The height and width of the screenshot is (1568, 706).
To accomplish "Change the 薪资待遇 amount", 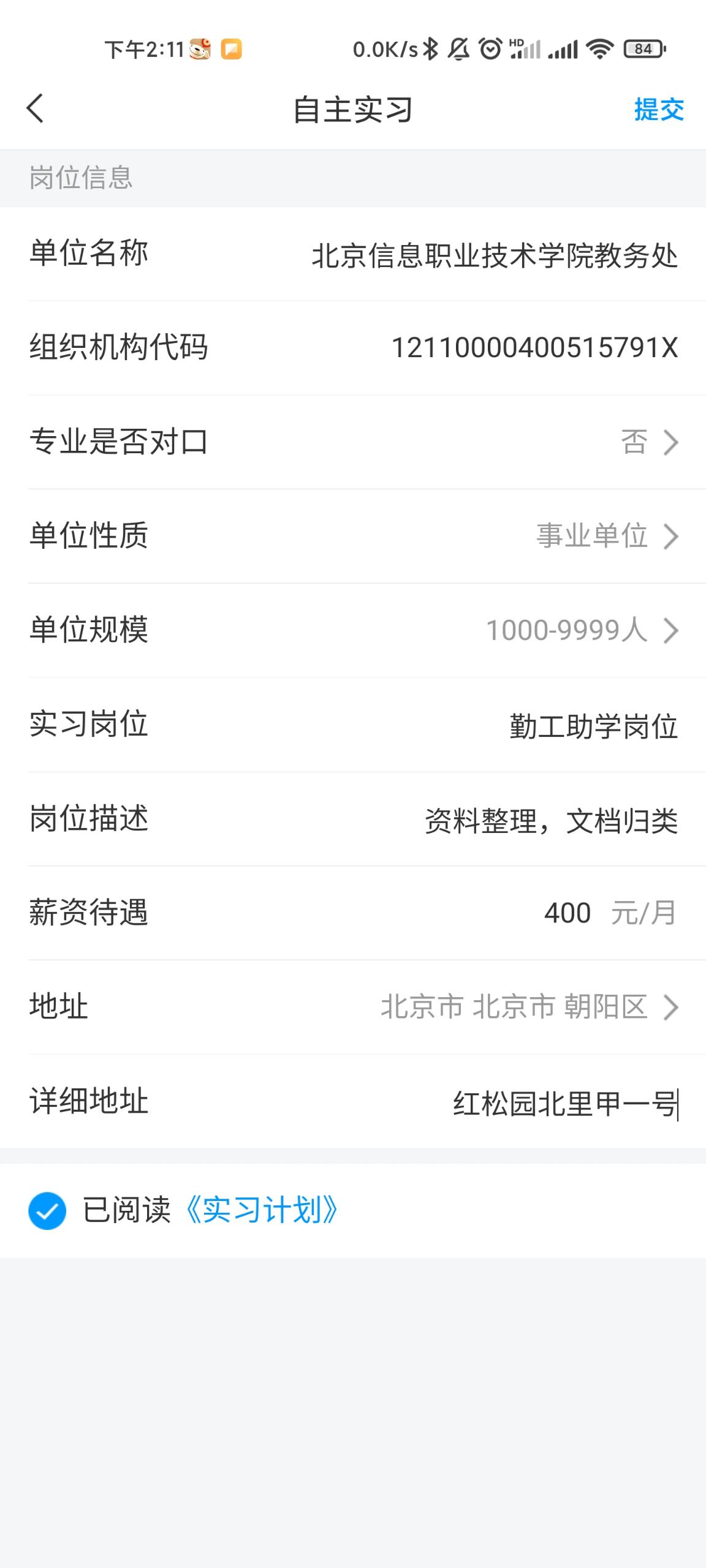I will [566, 913].
